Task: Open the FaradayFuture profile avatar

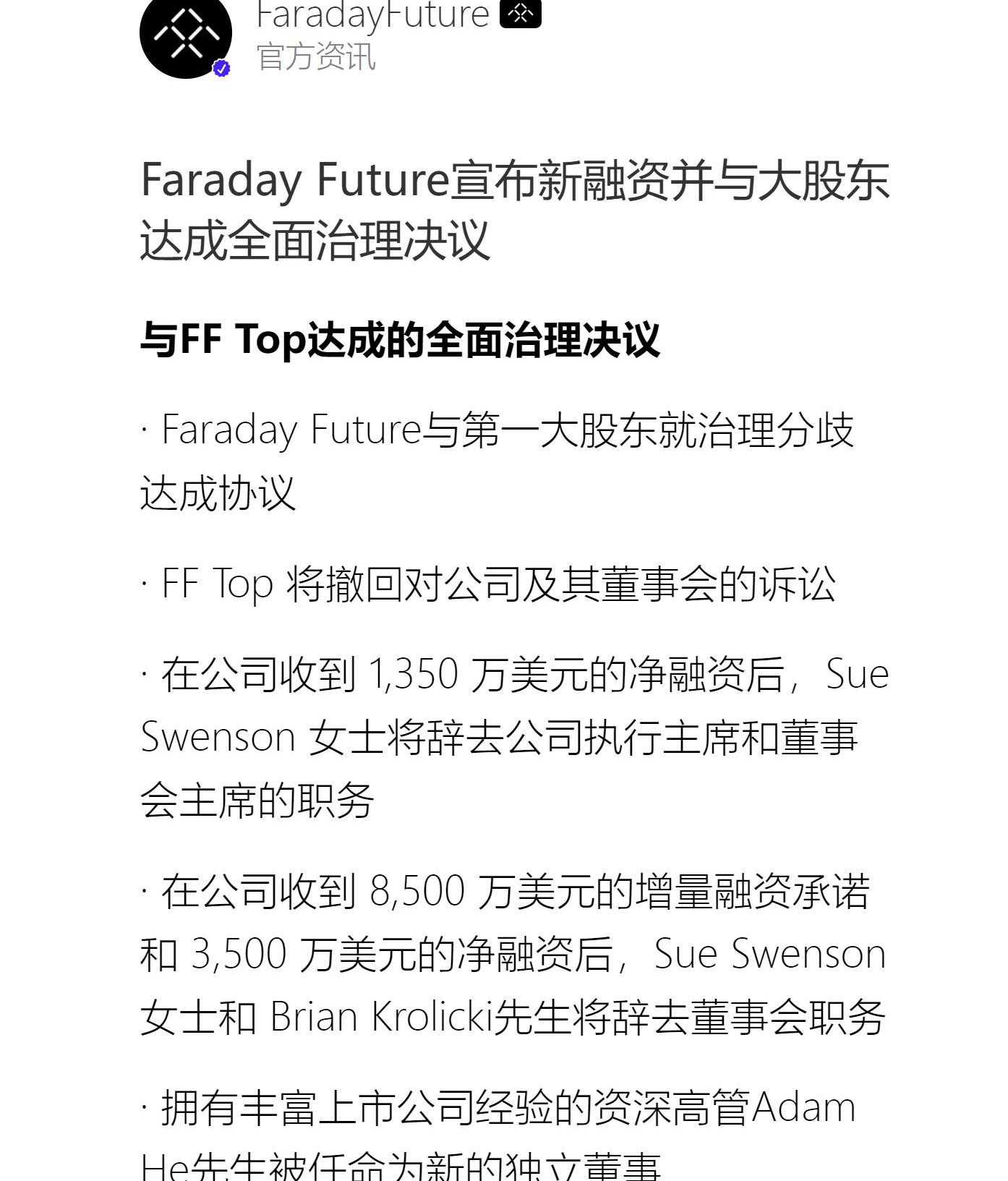Action: pos(186,33)
